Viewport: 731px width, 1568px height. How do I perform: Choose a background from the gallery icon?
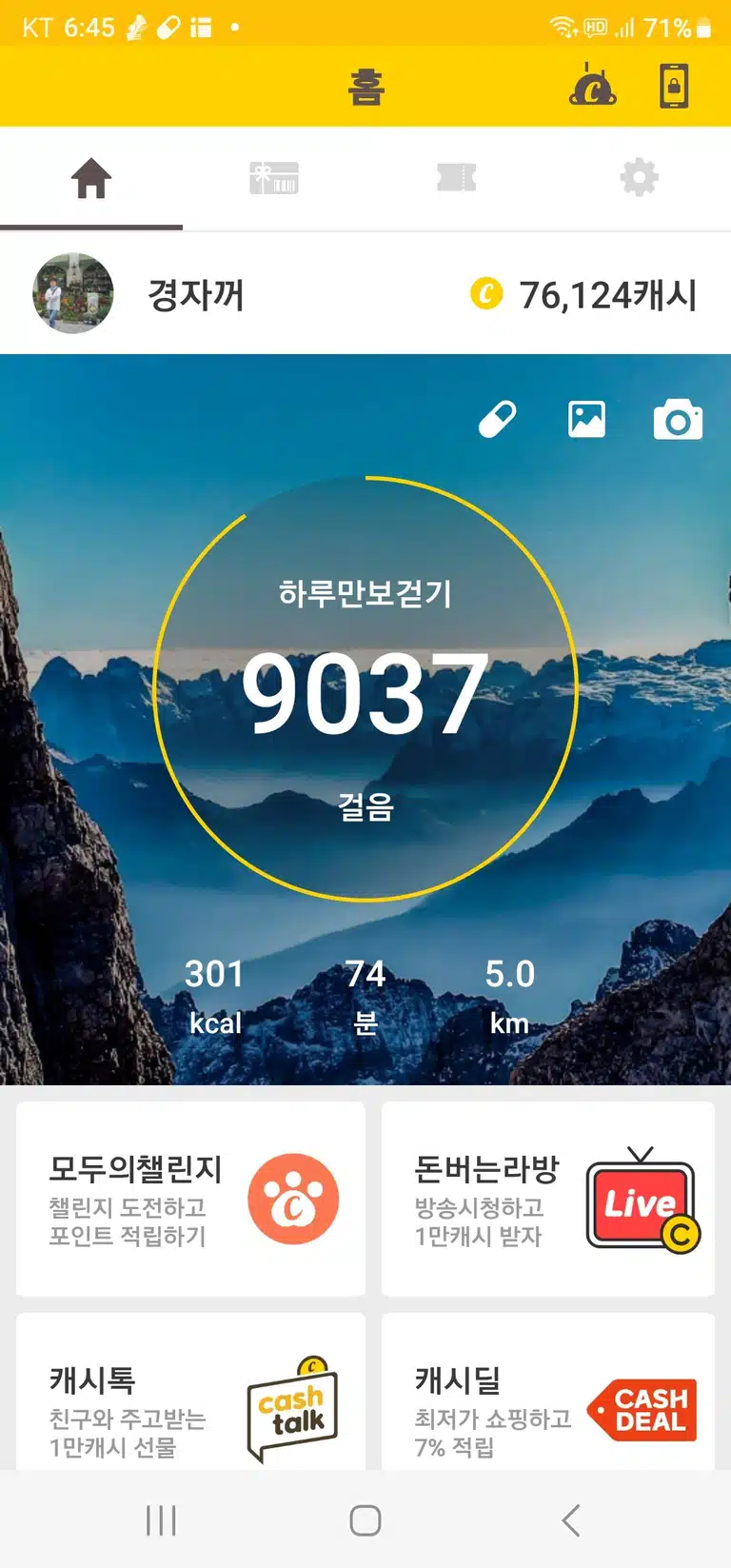586,419
